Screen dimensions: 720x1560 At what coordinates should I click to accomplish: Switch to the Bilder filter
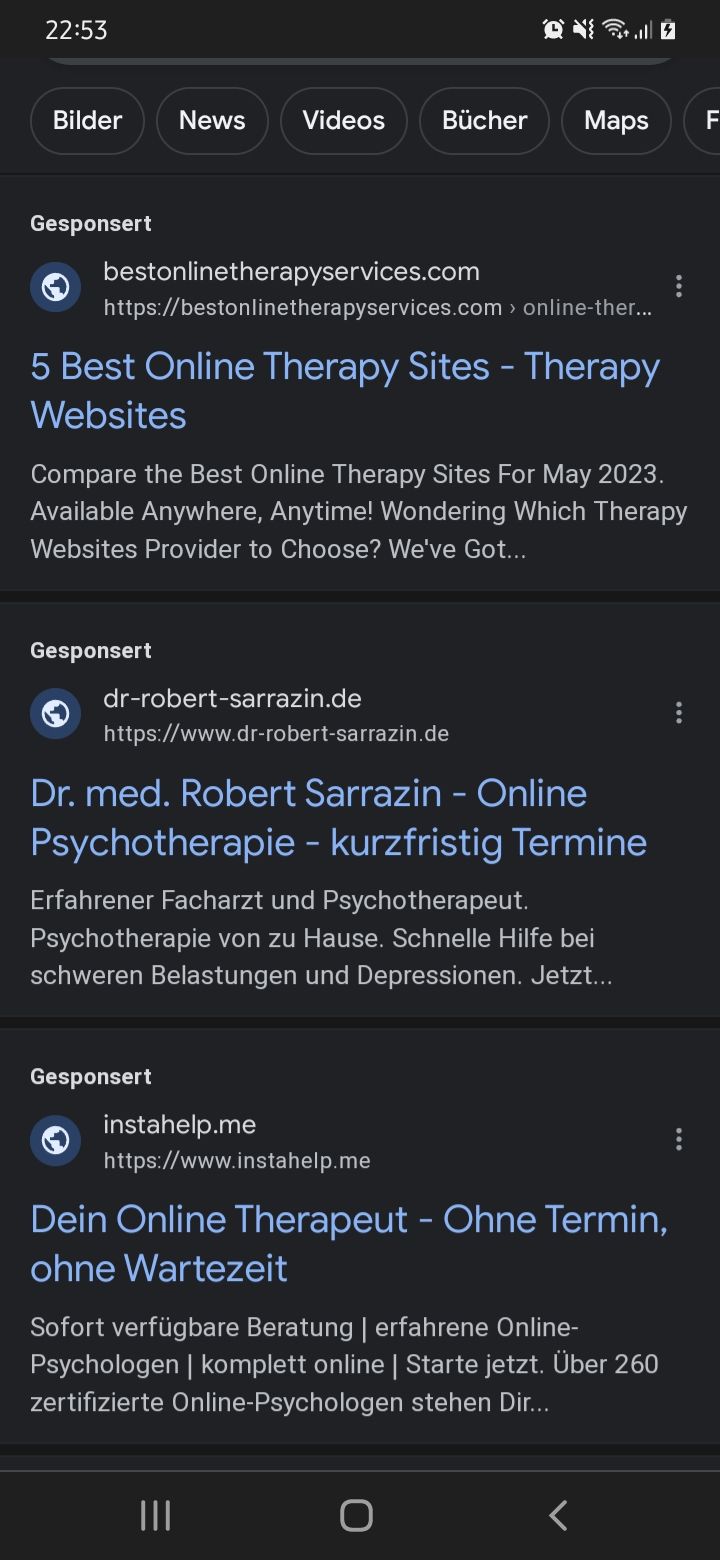[x=87, y=121]
